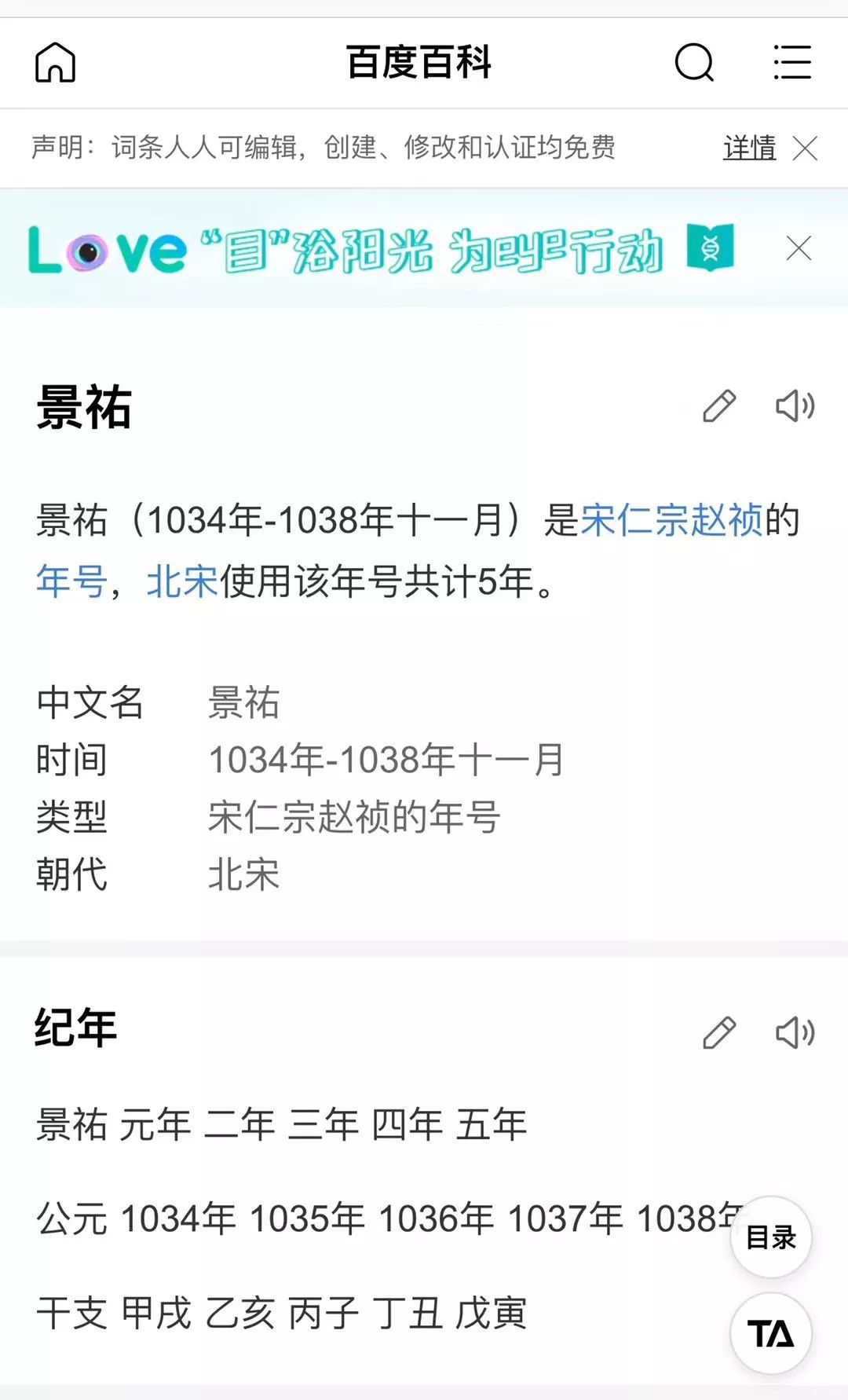This screenshot has width=848, height=1400.
Task: Open the list menu icon at top right
Action: pyautogui.click(x=791, y=63)
